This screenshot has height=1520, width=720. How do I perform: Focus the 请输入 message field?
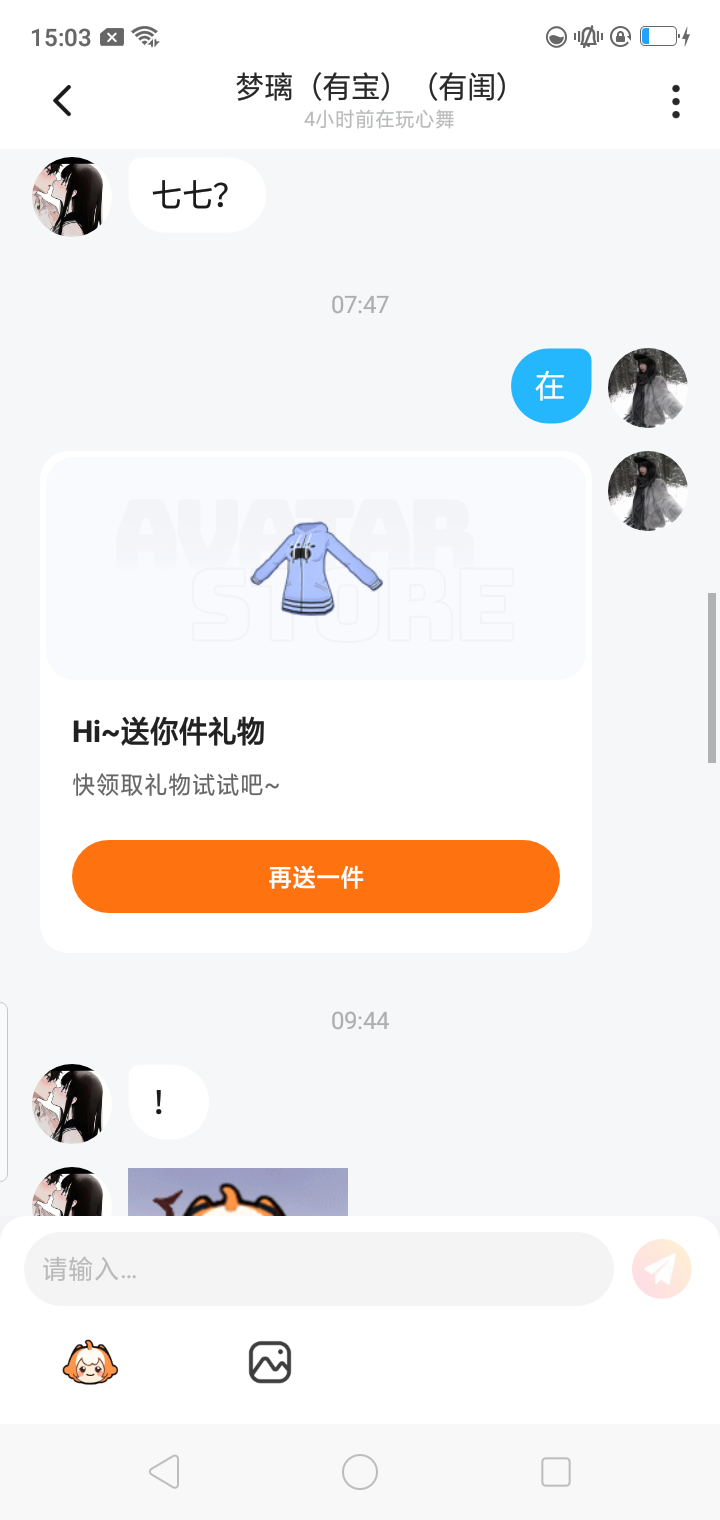click(318, 1269)
